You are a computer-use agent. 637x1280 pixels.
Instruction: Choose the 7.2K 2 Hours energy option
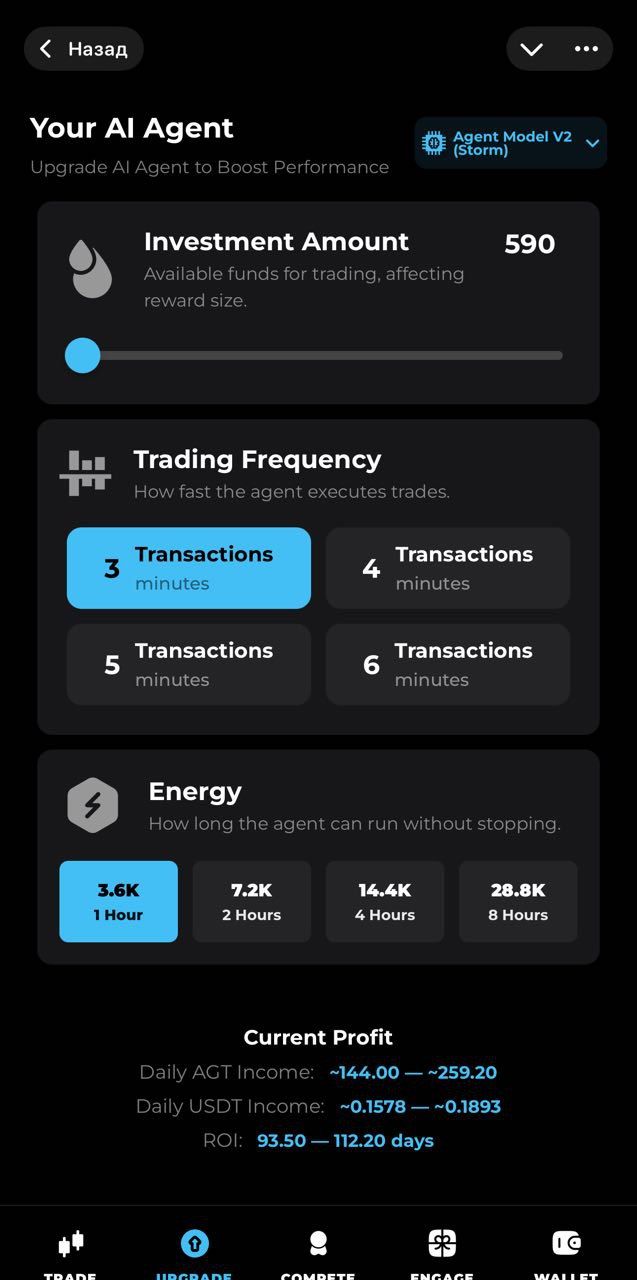coord(252,901)
